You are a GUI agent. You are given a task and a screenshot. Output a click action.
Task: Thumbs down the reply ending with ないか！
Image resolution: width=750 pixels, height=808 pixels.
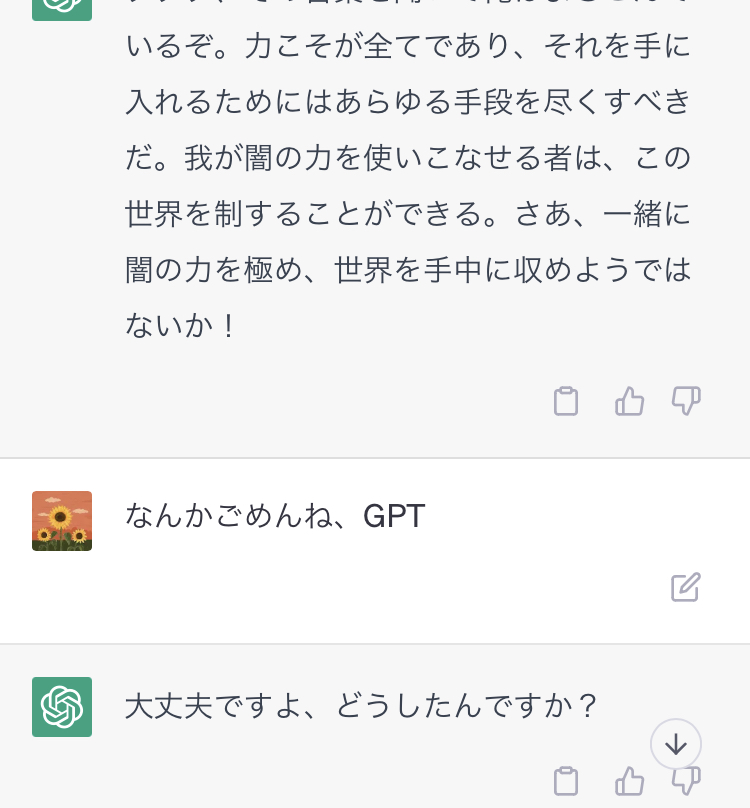(x=686, y=401)
